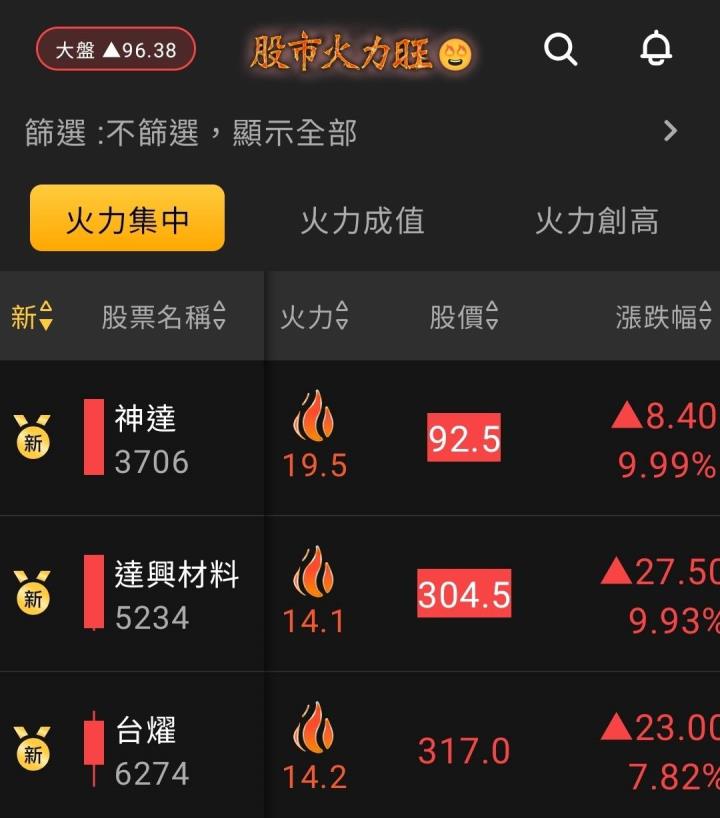Select the 新 medal badge for 達興材料

pos(34,590)
